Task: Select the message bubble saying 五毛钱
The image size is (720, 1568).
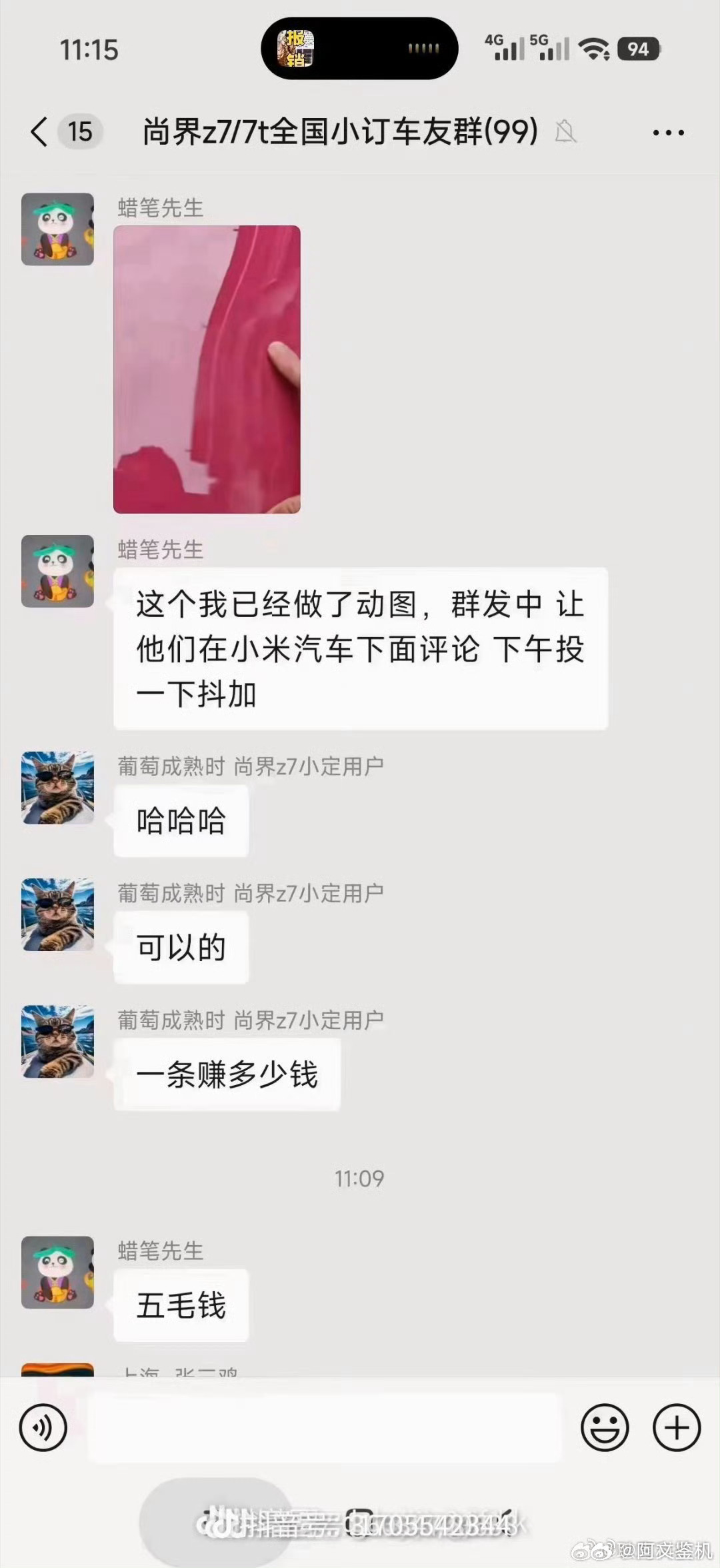Action: [x=181, y=1305]
